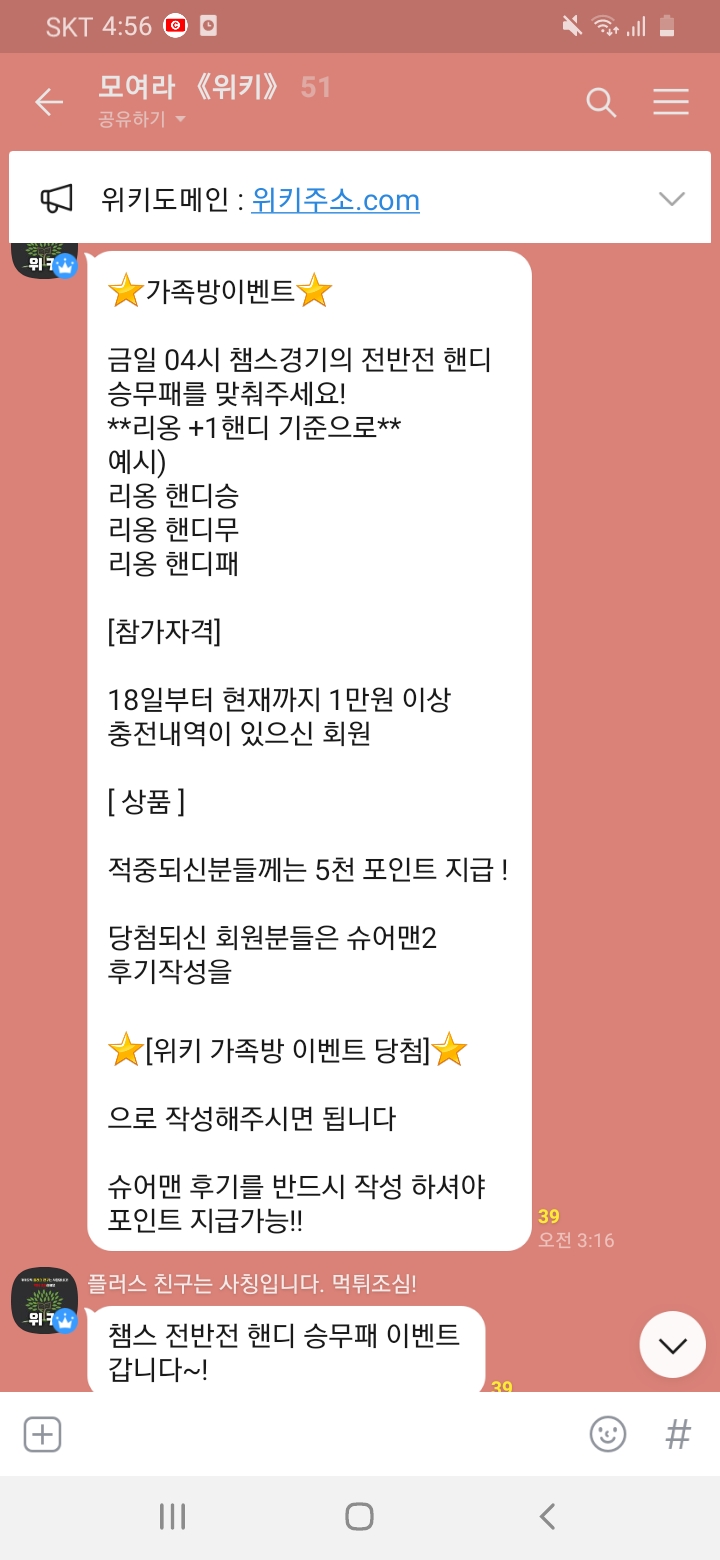This screenshot has height=1560, width=720.
Task: Open recent apps from navigation bar
Action: click(172, 1516)
